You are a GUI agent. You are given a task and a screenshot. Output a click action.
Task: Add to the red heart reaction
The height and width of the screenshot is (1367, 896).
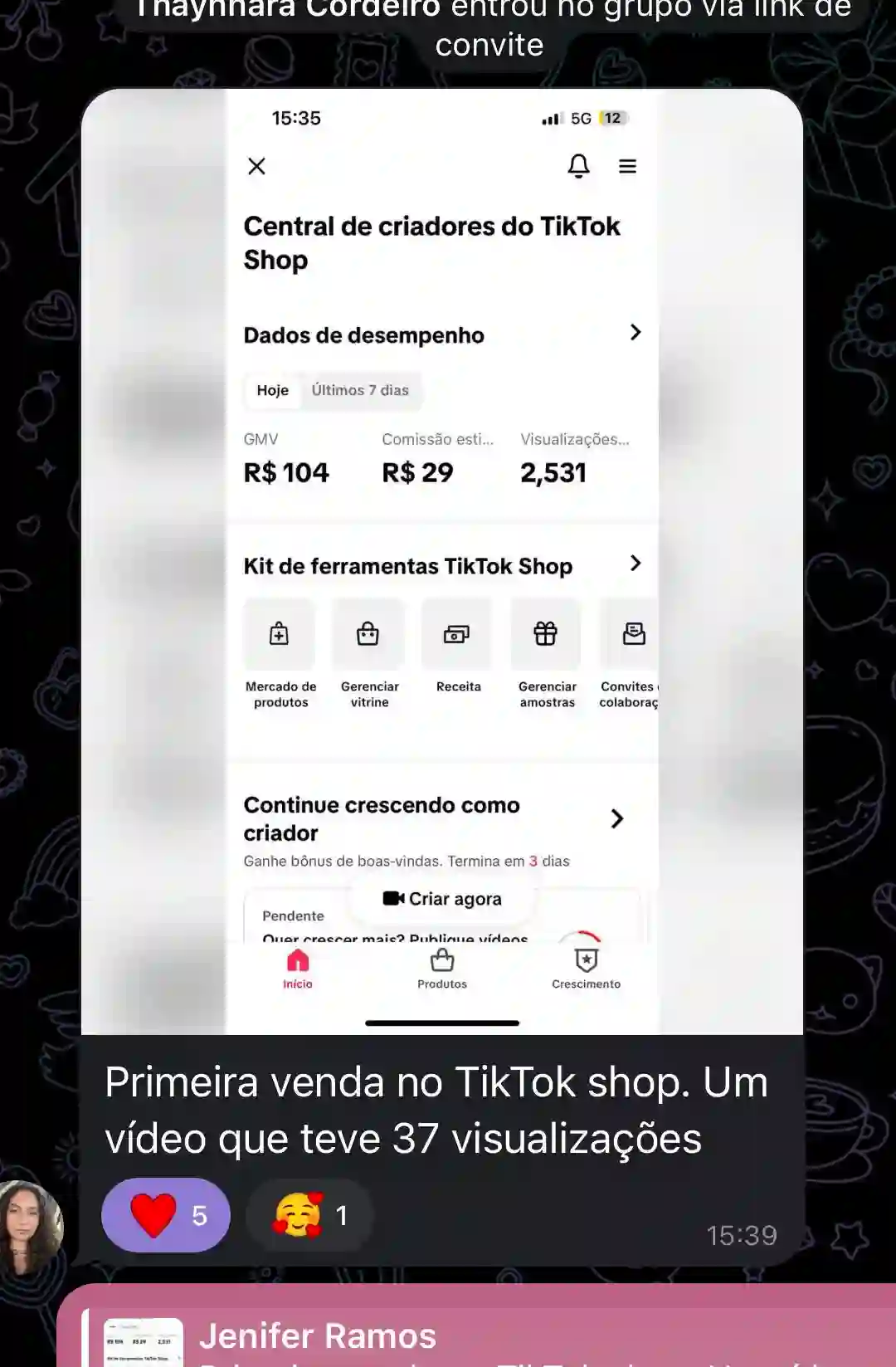pos(166,1215)
